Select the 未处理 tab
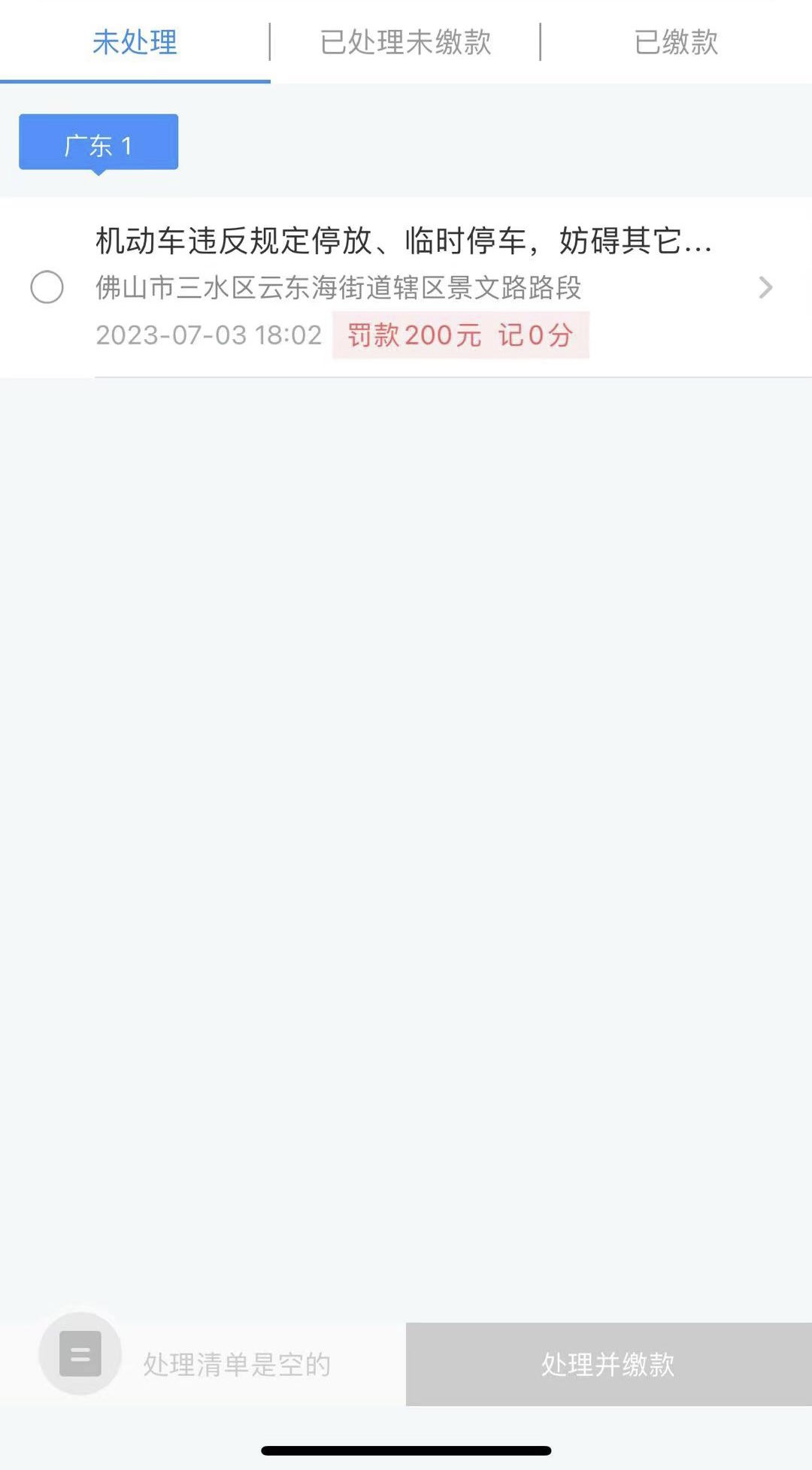The height and width of the screenshot is (1470, 812). tap(135, 42)
